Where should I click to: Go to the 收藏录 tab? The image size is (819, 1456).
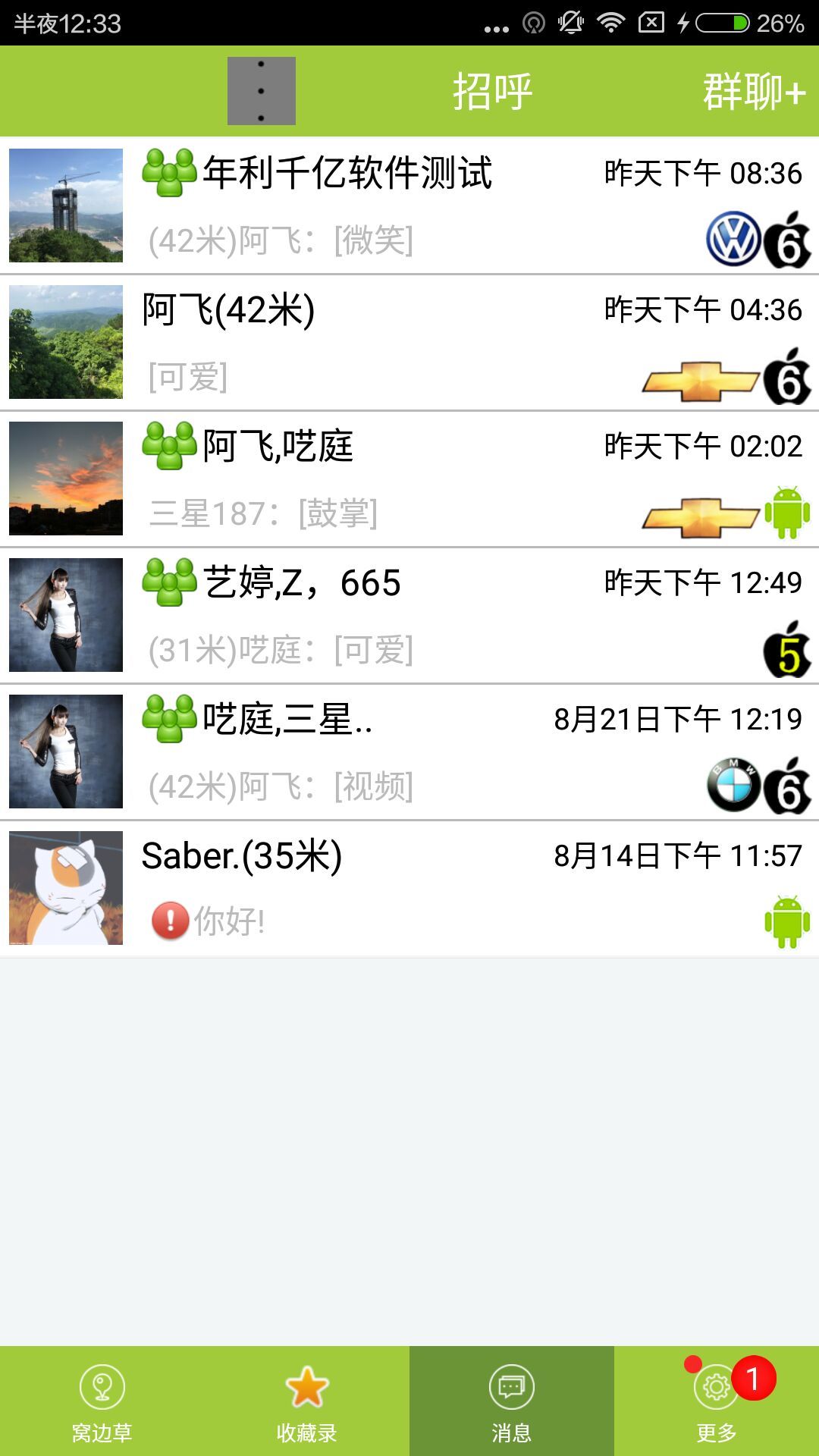(307, 1401)
